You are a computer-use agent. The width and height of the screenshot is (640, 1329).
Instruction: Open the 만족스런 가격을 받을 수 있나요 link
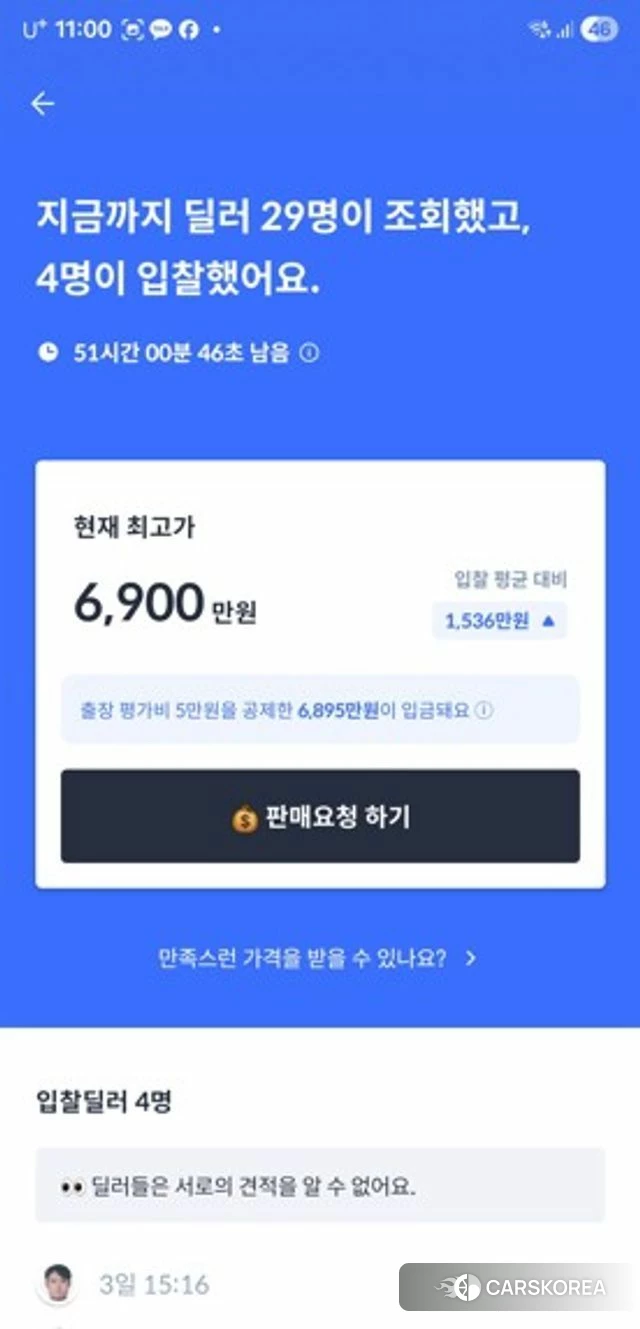pyautogui.click(x=318, y=958)
